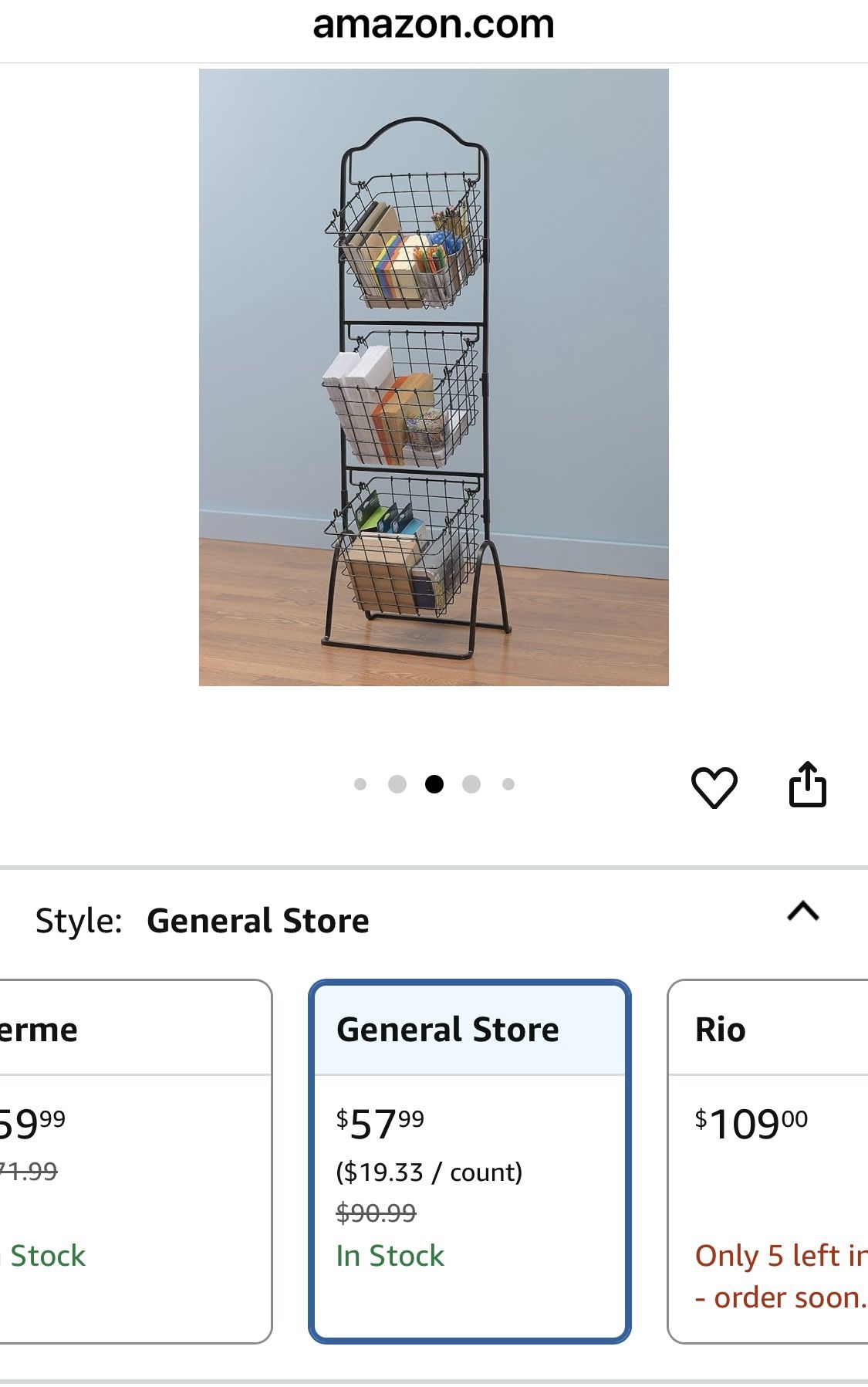Select the General Store style card
Image resolution: width=868 pixels, height=1387 pixels.
[470, 1161]
